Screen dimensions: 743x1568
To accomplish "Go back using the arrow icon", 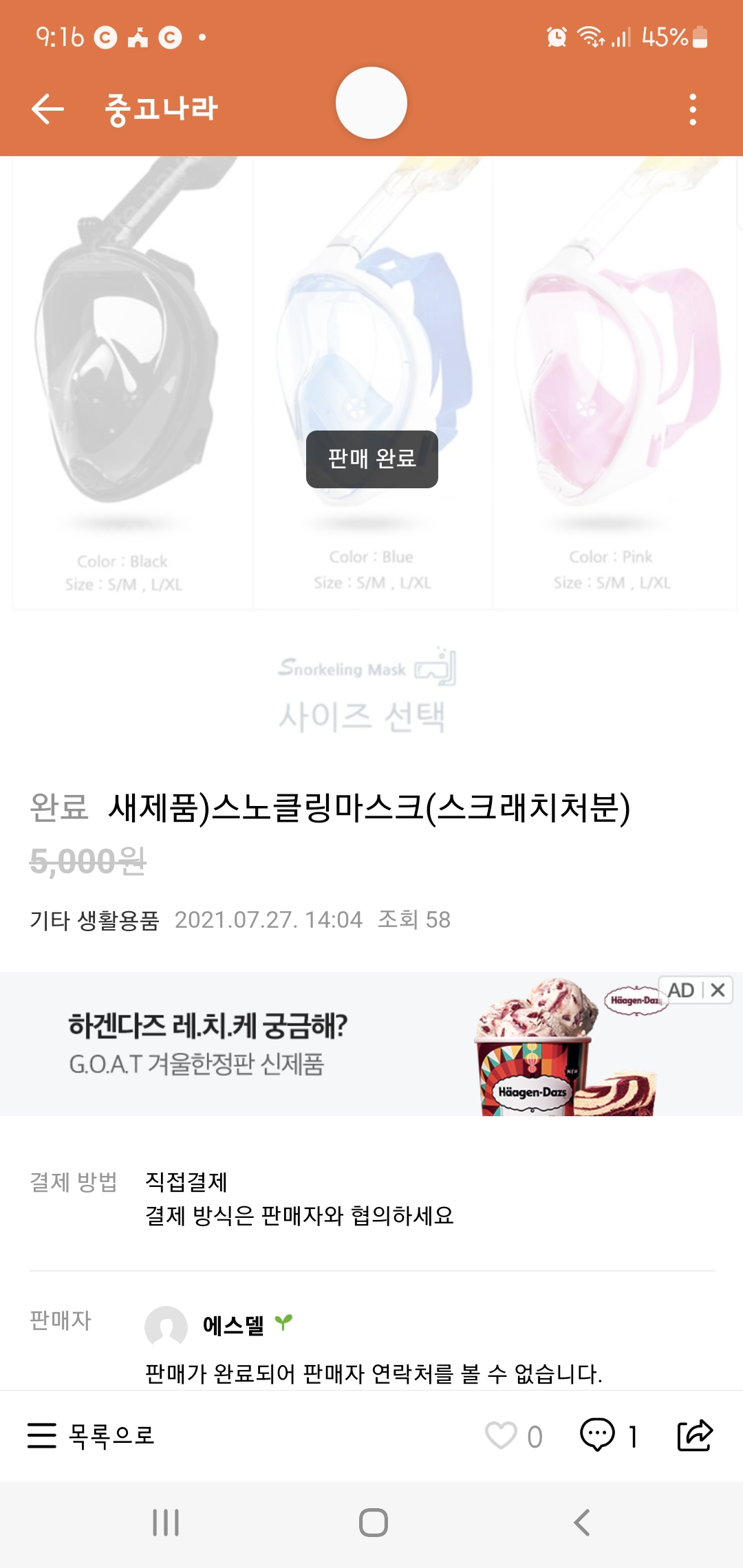I will point(48,109).
